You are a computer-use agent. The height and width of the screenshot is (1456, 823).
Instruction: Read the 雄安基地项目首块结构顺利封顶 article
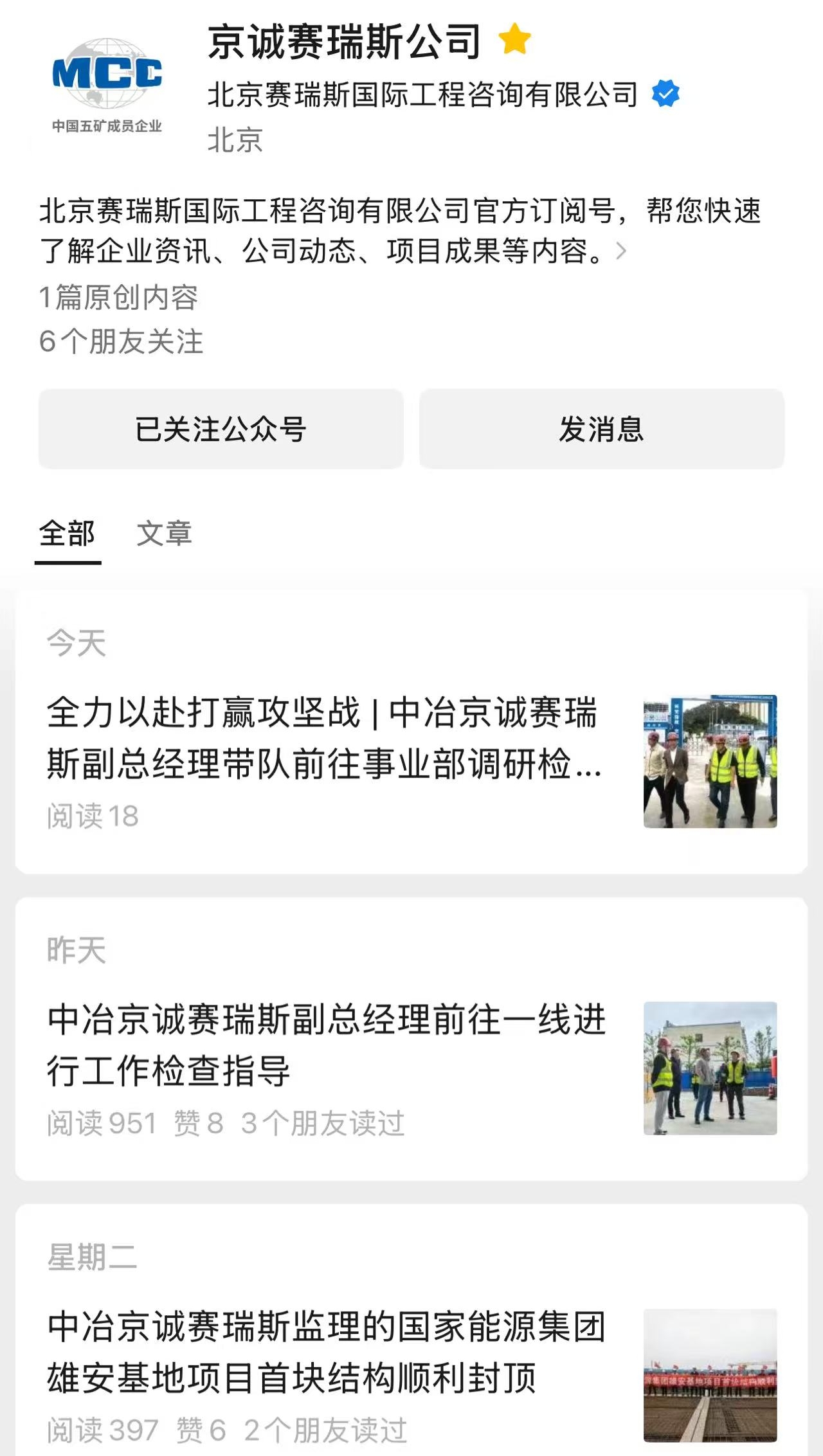pyautogui.click(x=327, y=1352)
